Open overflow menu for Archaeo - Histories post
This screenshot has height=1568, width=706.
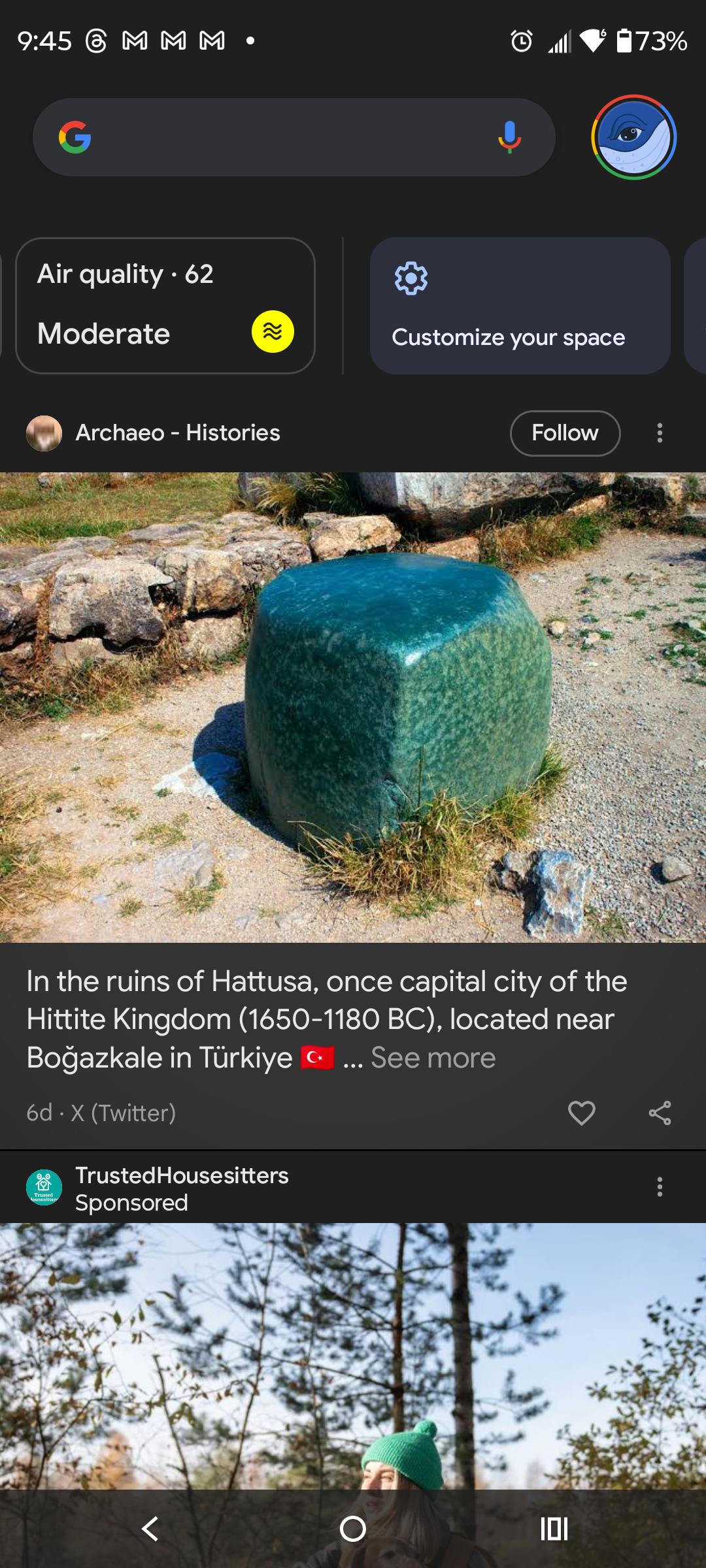660,433
